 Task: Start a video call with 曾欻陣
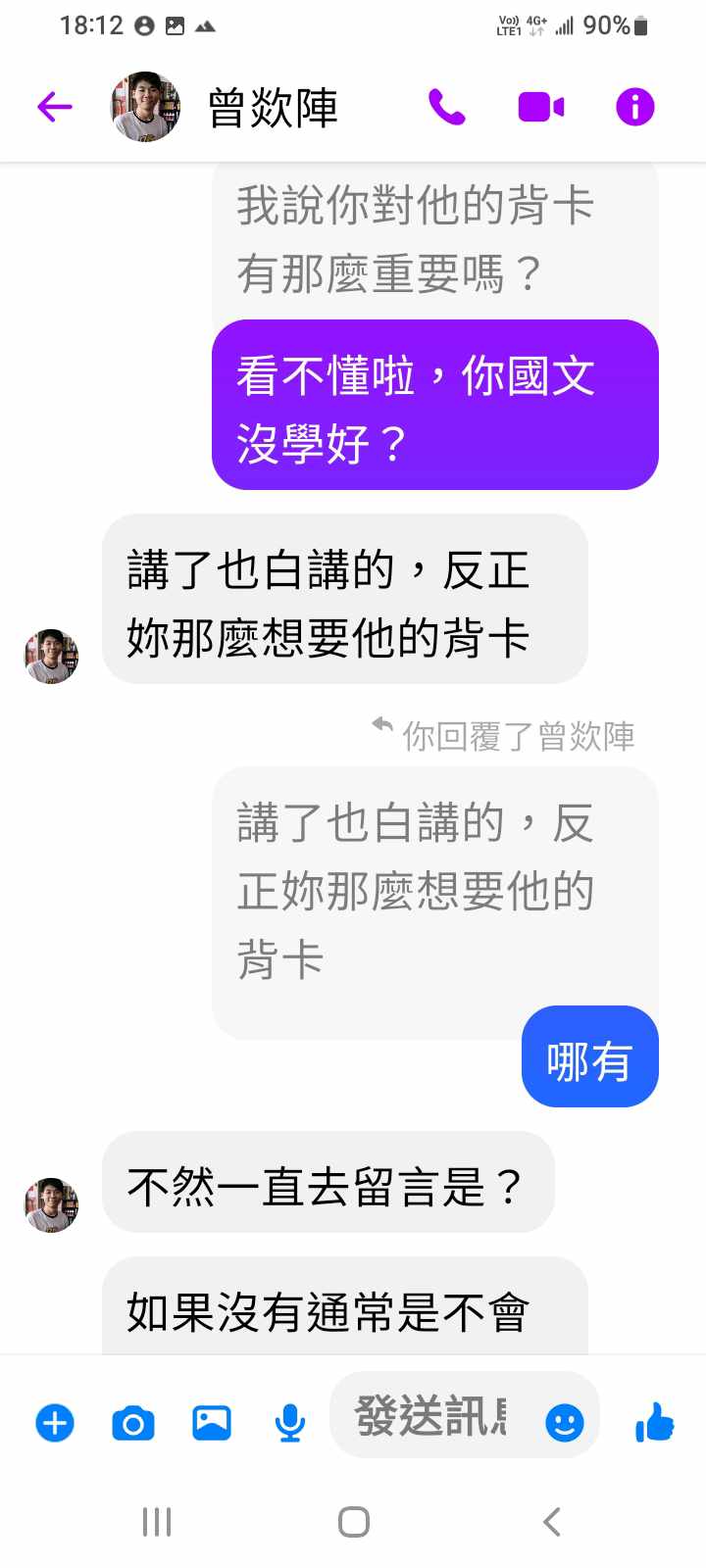(540, 107)
